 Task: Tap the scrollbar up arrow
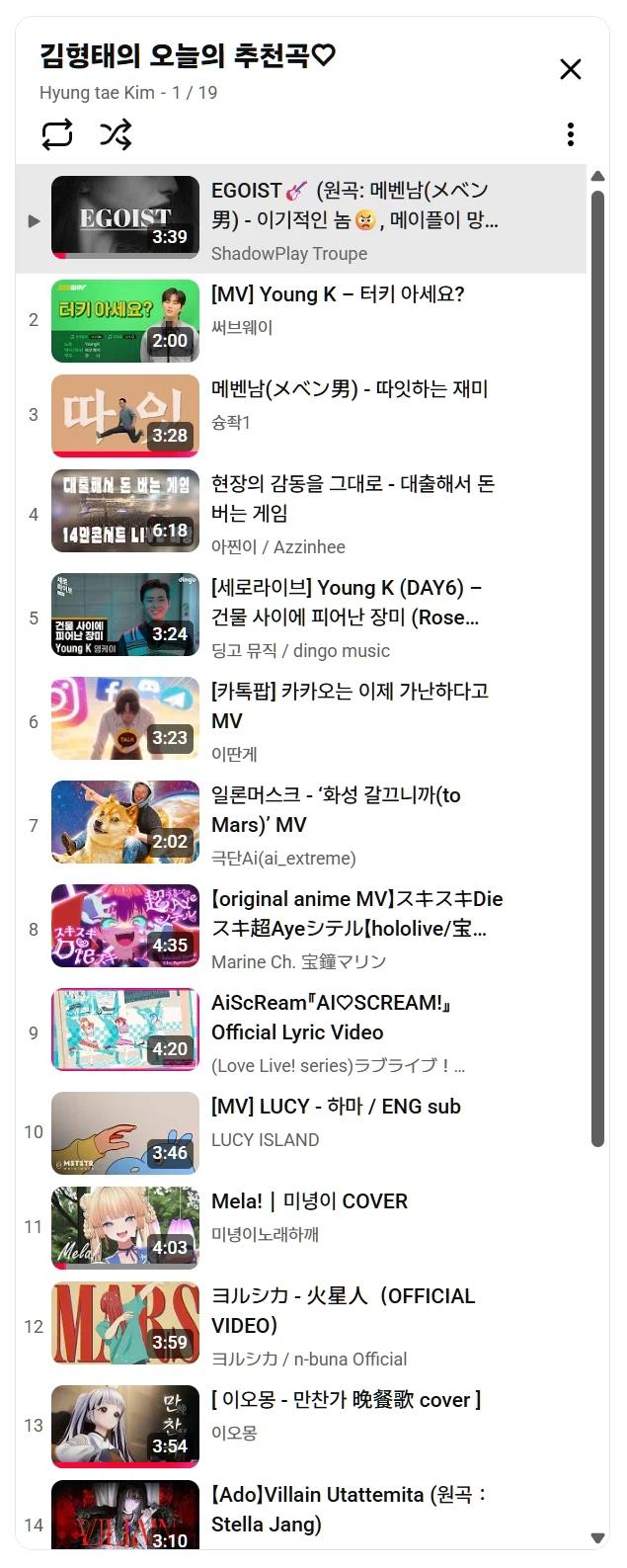[597, 177]
